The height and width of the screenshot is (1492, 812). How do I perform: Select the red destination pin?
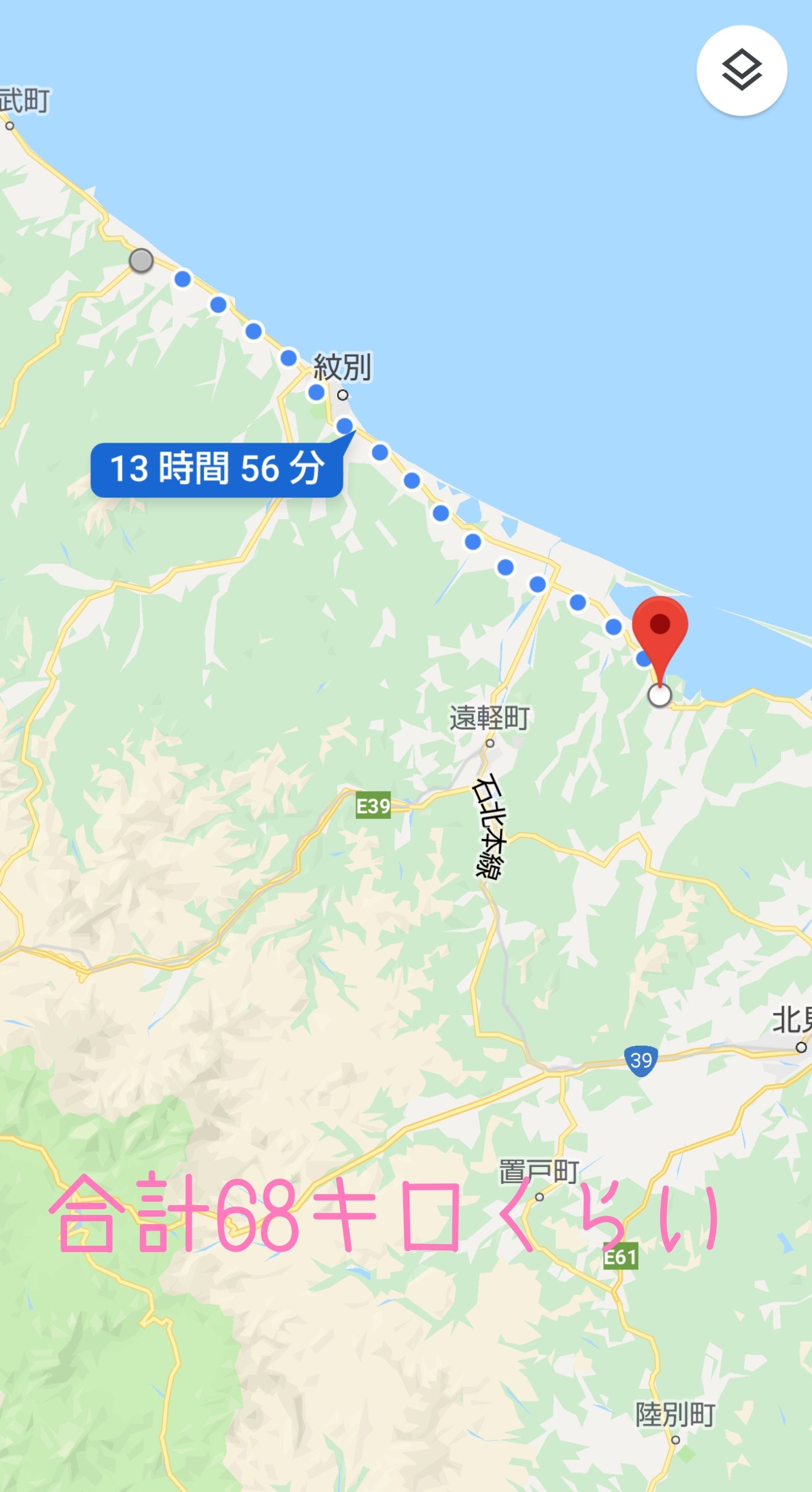pos(659,630)
